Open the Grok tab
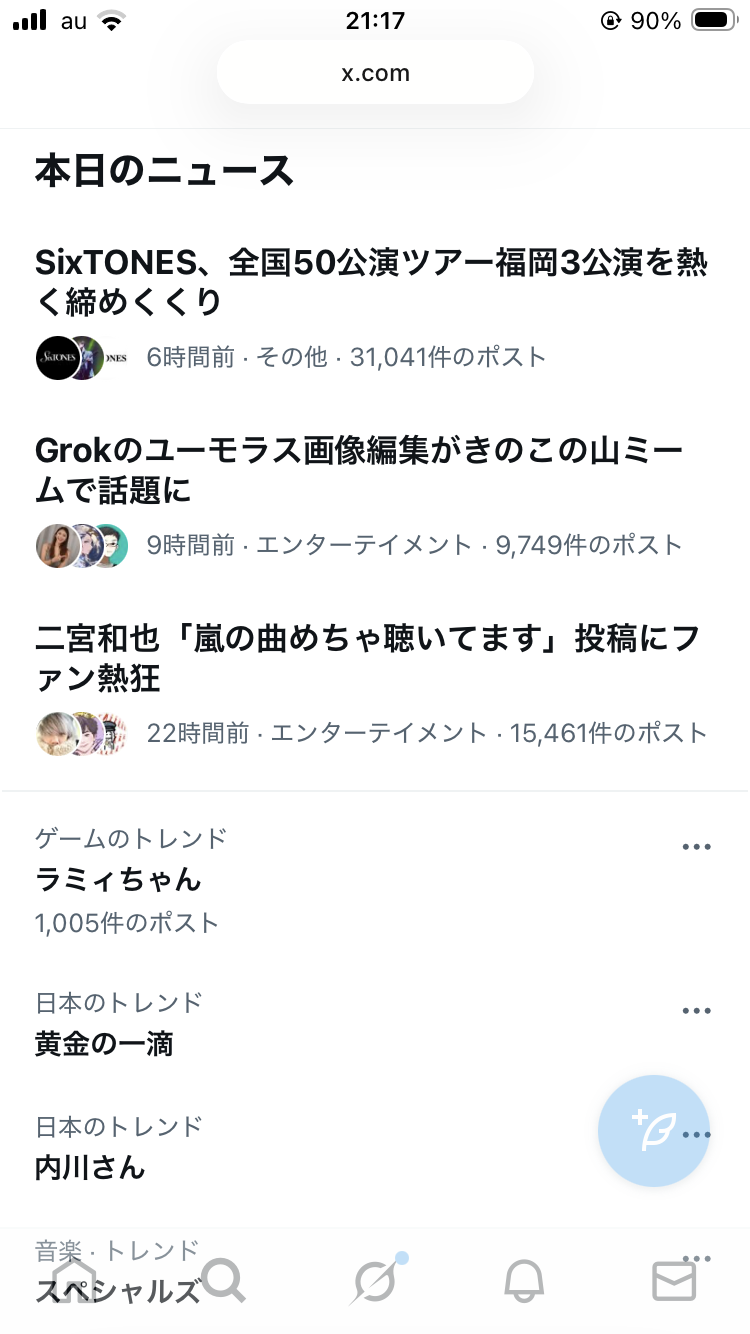Viewport: 750px width, 1334px height. point(375,1280)
